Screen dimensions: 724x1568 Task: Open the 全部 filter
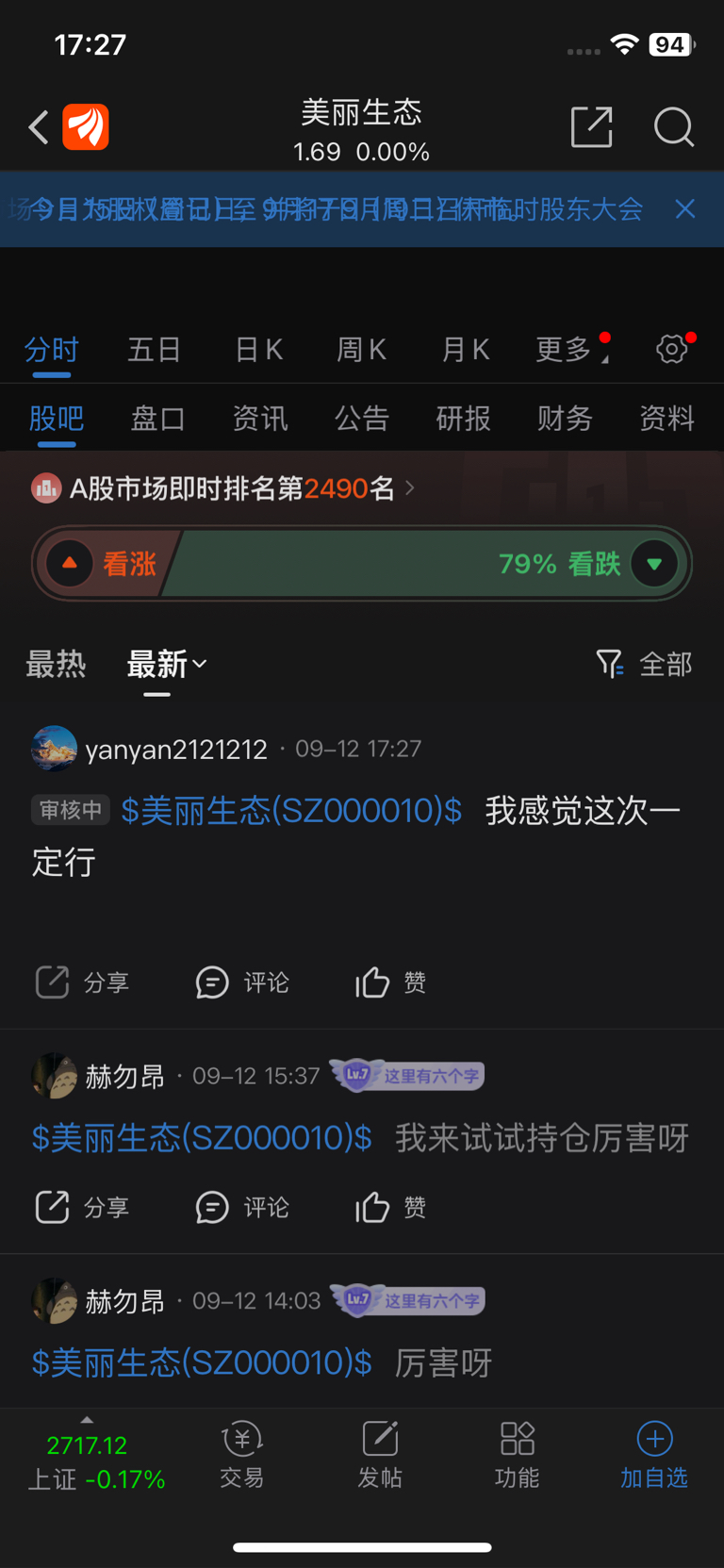(645, 665)
